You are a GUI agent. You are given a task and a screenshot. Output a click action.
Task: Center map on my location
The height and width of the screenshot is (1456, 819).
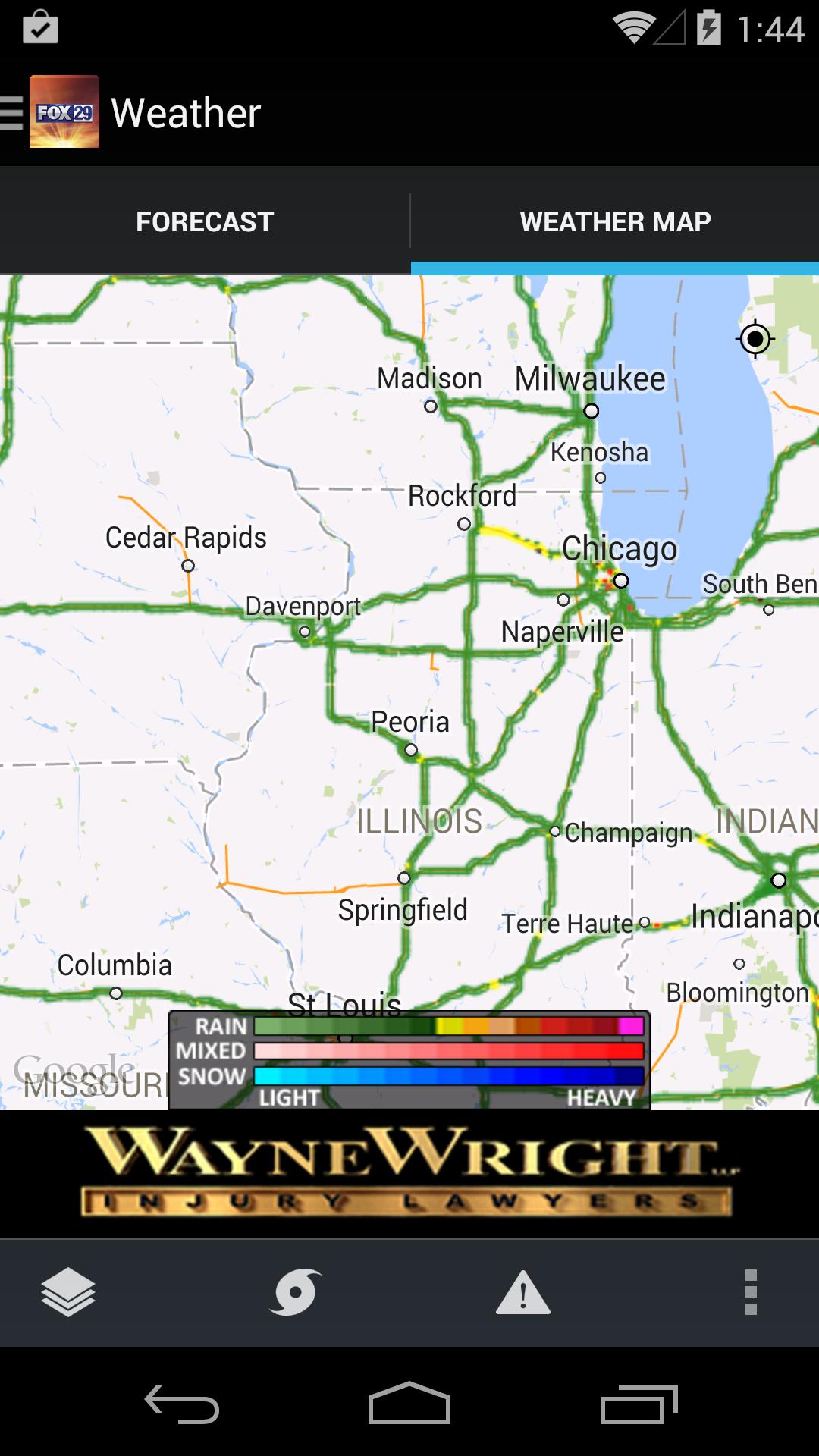[x=755, y=339]
